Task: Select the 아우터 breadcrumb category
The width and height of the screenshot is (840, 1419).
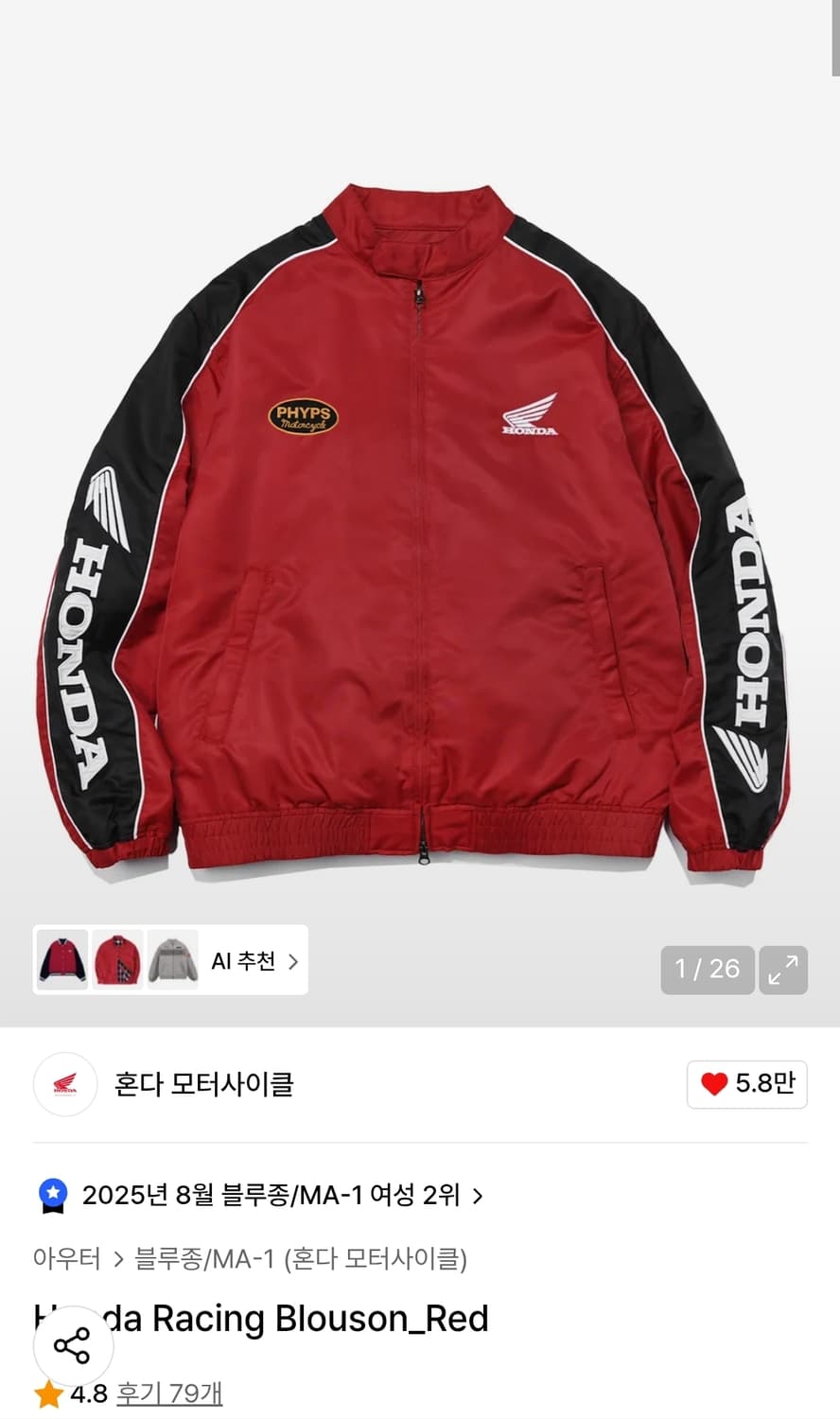Action: click(x=66, y=1259)
